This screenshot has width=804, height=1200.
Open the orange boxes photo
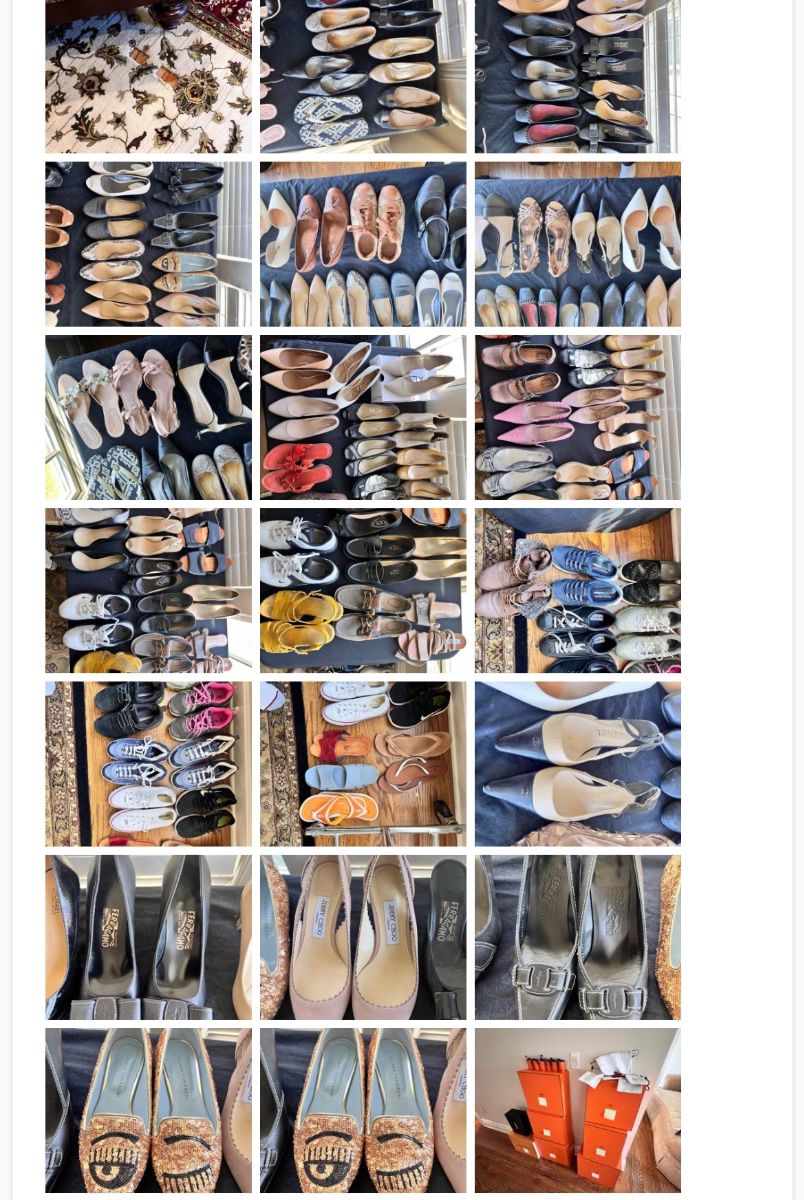tap(577, 1110)
